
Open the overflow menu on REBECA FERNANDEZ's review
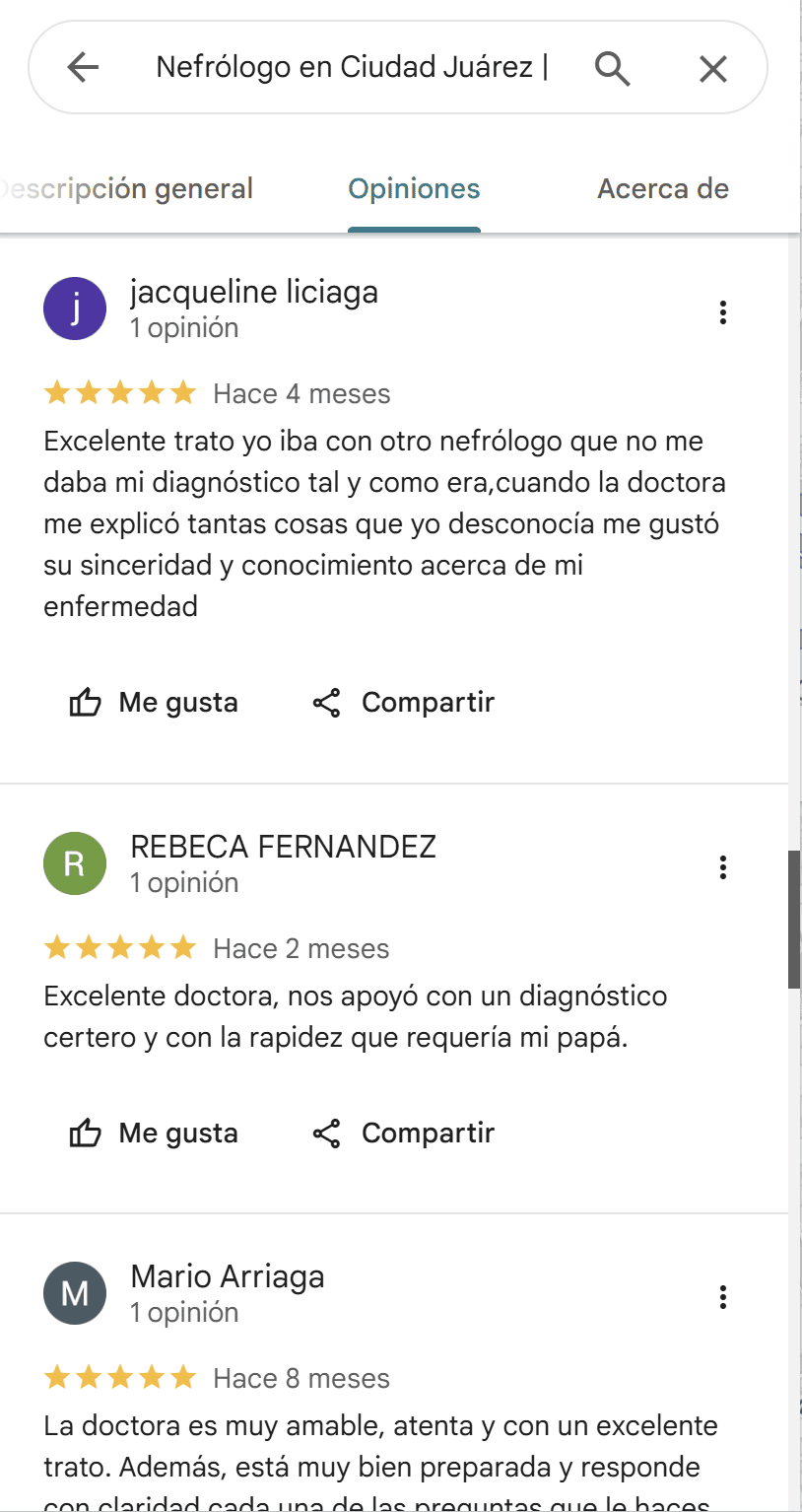point(723,867)
